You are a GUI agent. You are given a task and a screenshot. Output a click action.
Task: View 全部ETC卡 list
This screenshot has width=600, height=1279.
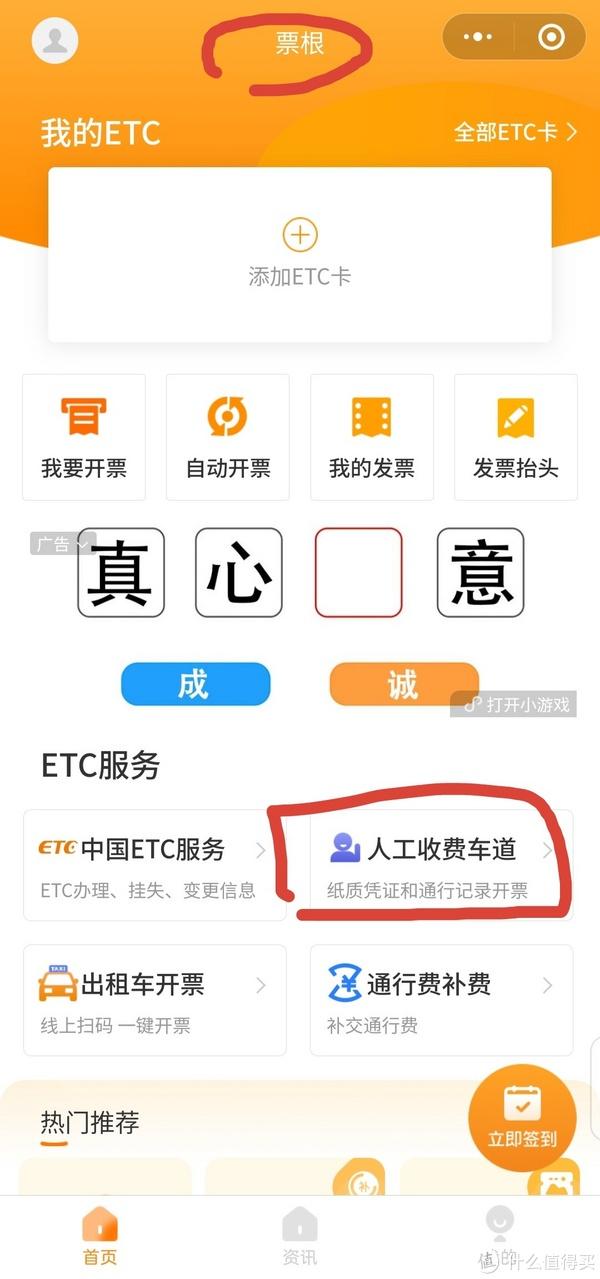pos(515,132)
